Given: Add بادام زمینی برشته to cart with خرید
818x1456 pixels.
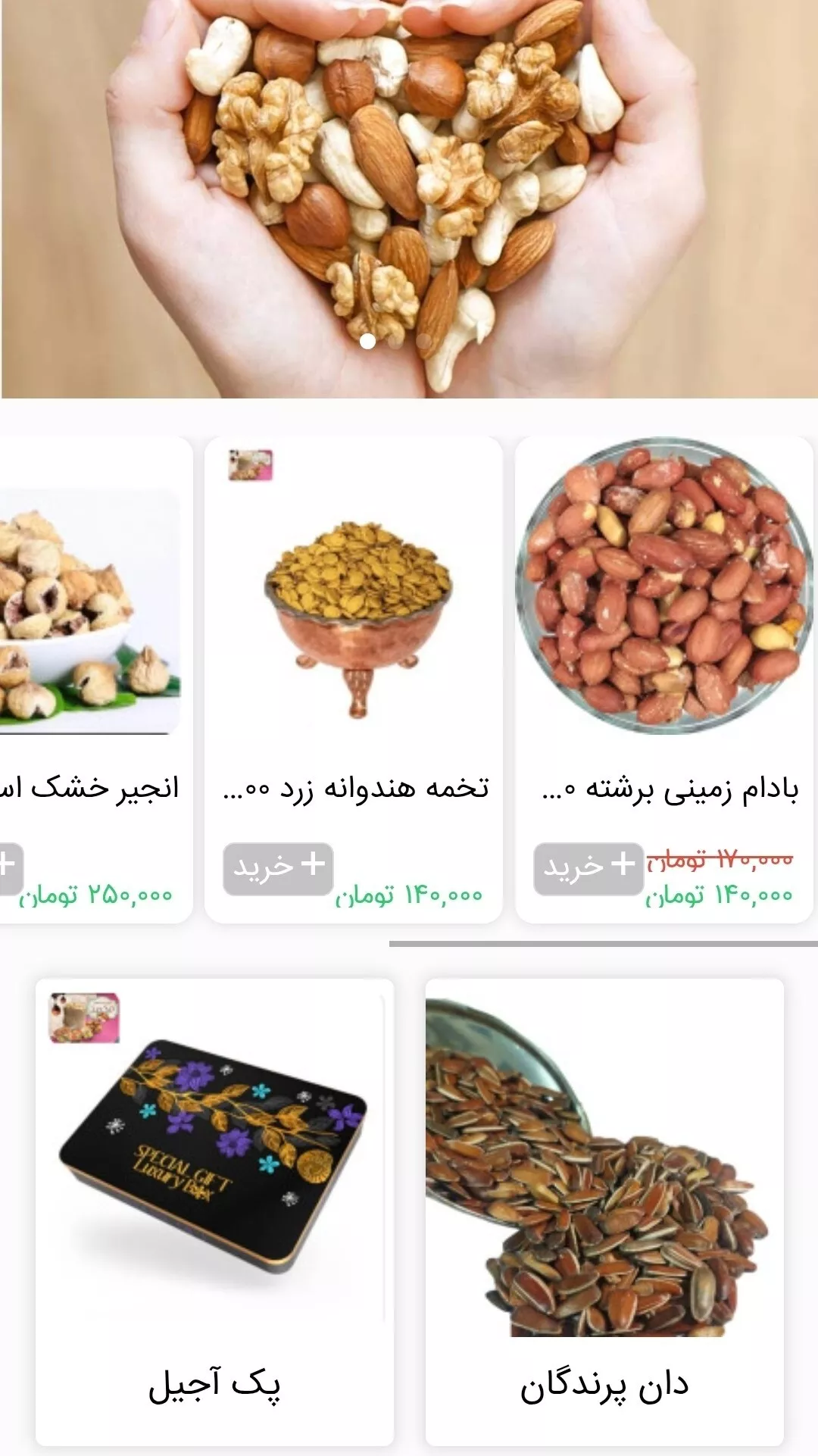Looking at the screenshot, I should click(x=589, y=868).
